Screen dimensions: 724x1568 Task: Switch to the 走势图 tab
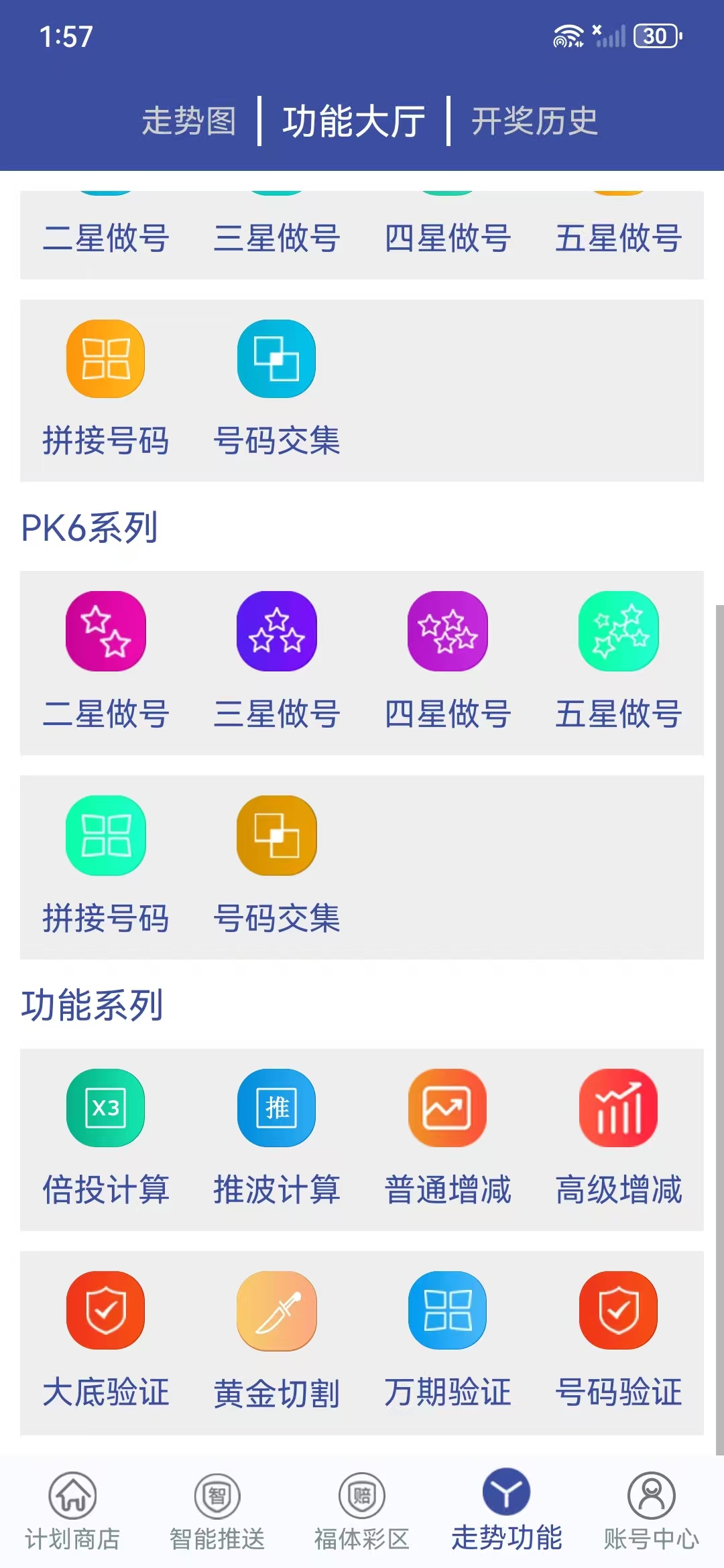(x=188, y=121)
